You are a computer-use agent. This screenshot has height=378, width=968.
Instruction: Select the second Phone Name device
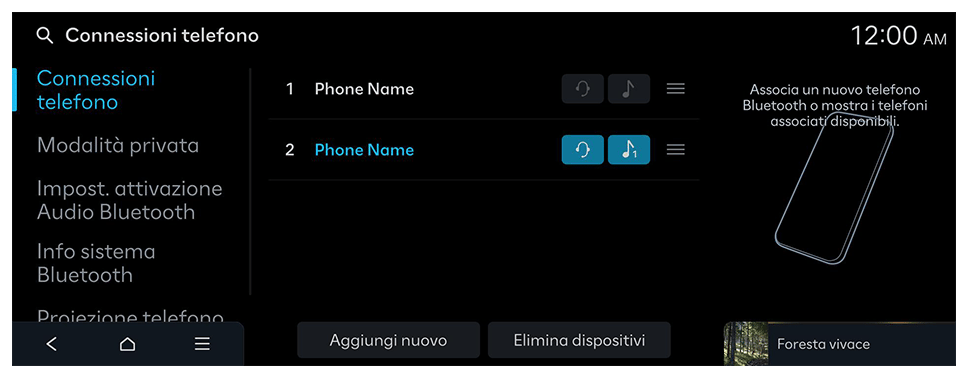[364, 150]
